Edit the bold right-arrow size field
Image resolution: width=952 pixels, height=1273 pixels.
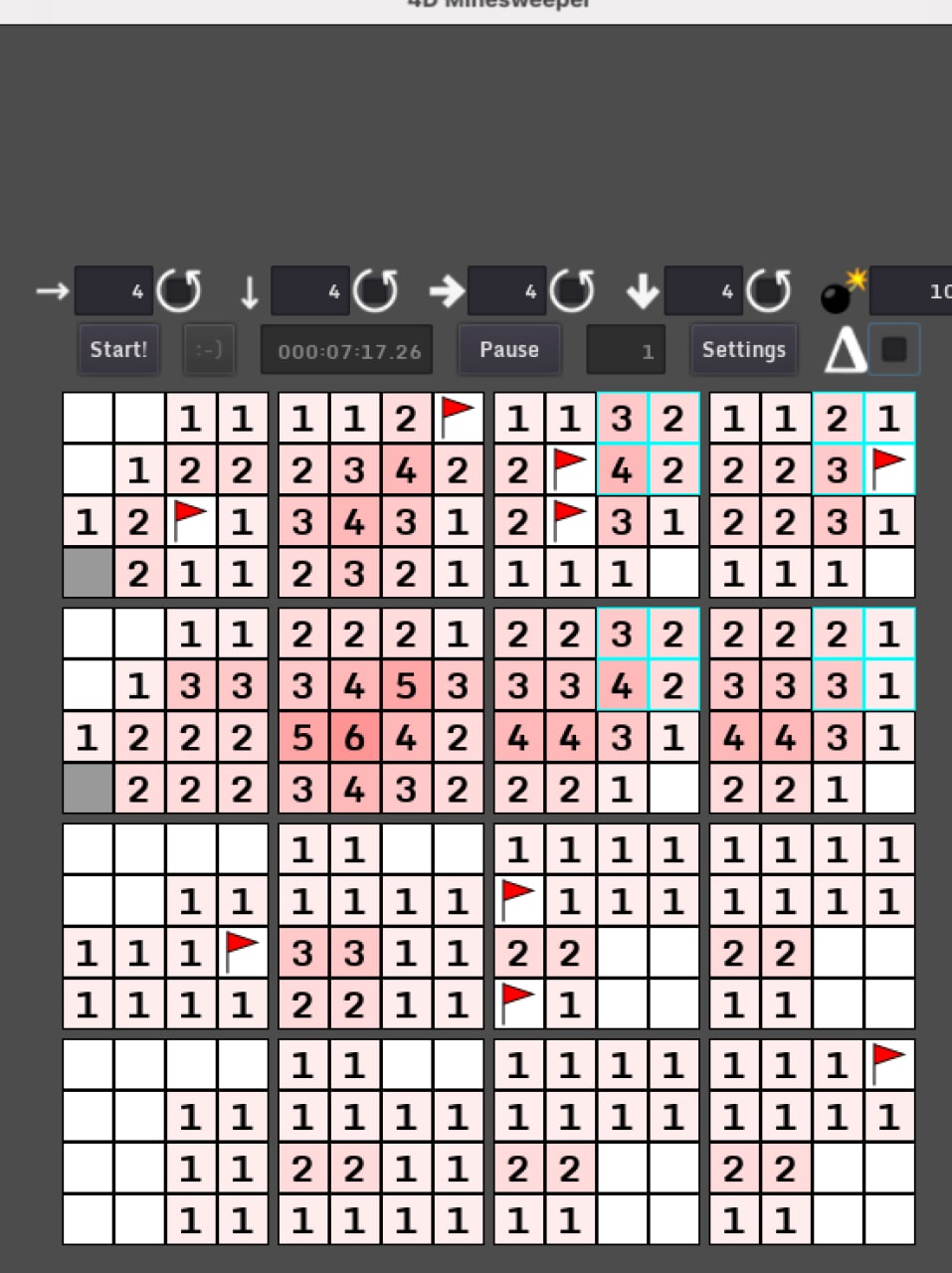coord(506,291)
